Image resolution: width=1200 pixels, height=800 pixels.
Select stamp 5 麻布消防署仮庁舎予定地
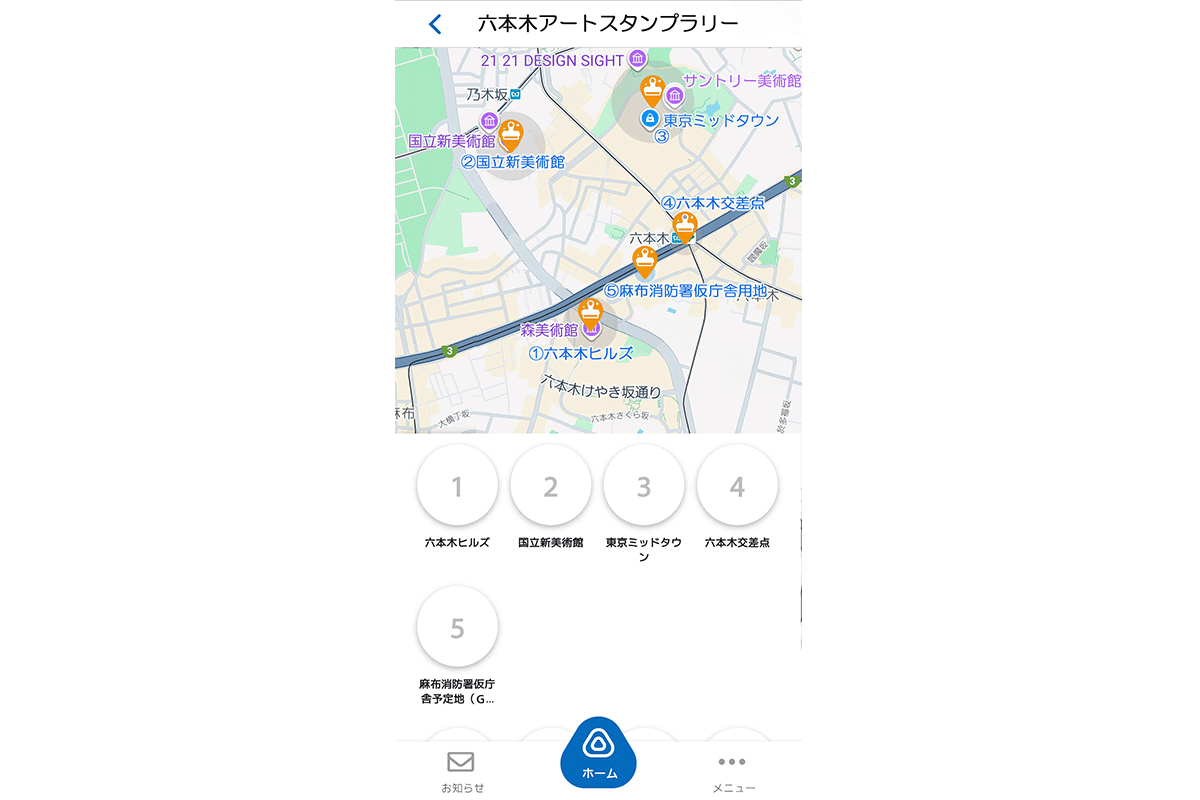457,628
